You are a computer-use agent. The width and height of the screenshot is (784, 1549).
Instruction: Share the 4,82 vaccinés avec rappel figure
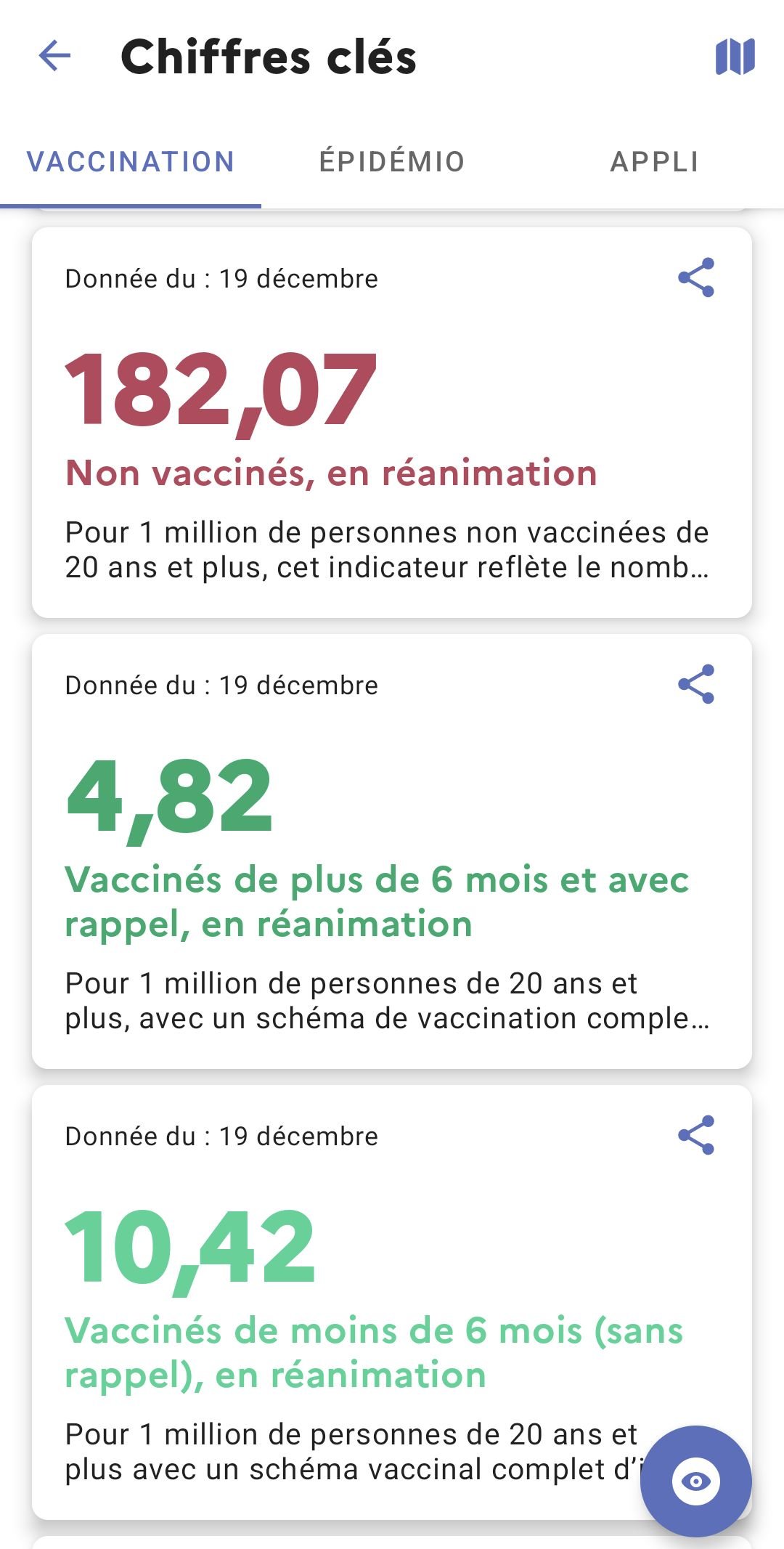point(696,684)
